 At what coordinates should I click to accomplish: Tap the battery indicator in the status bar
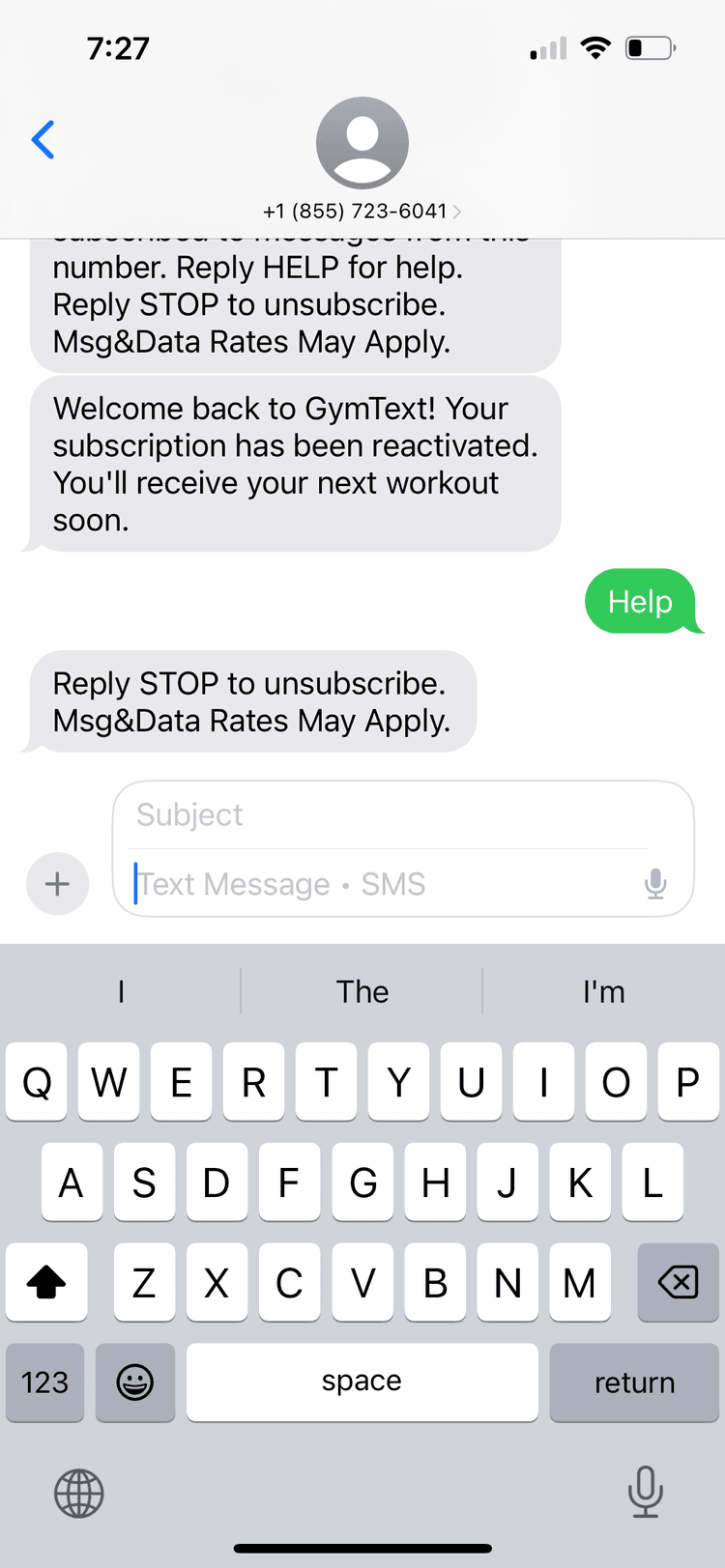[x=652, y=47]
